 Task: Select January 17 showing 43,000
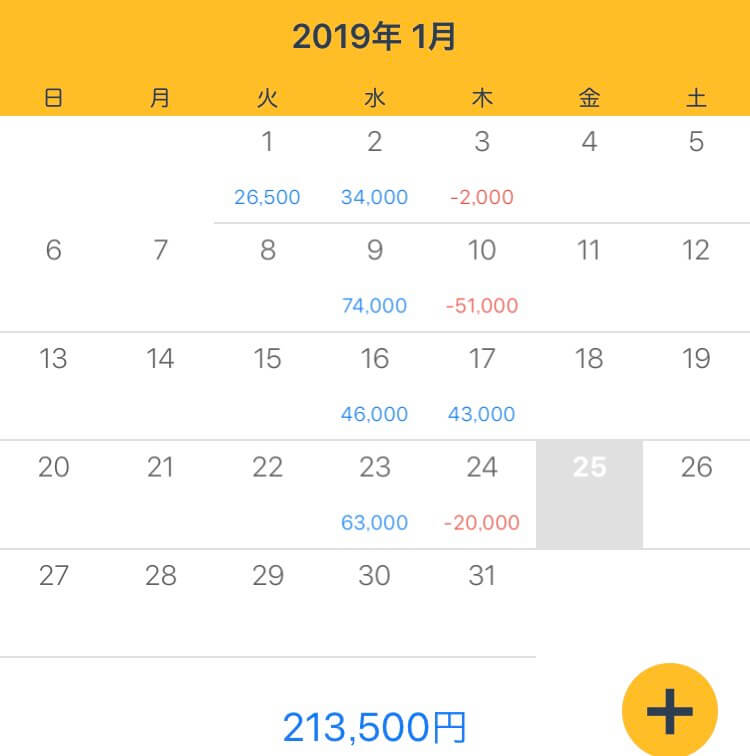pos(481,385)
